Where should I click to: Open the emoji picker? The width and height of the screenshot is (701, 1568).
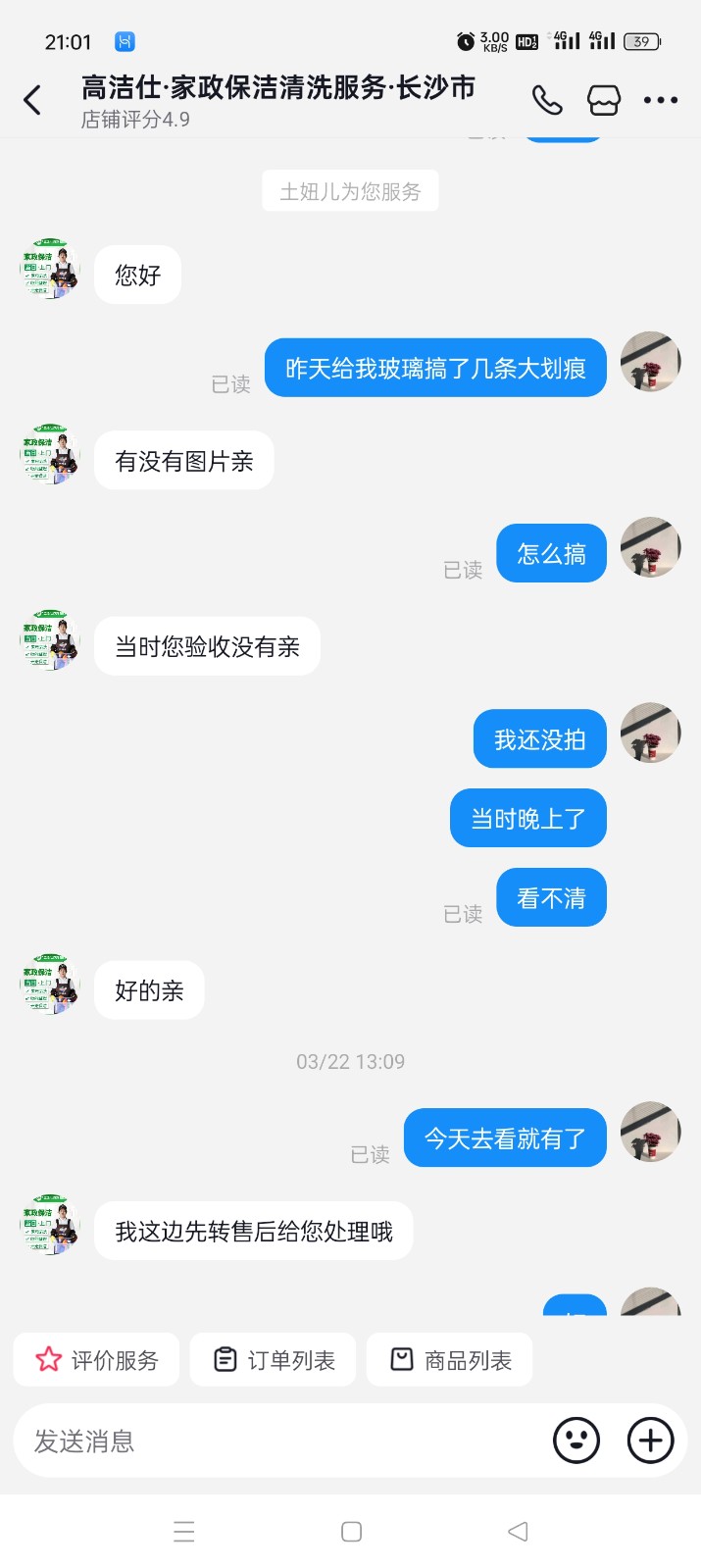coord(576,1441)
